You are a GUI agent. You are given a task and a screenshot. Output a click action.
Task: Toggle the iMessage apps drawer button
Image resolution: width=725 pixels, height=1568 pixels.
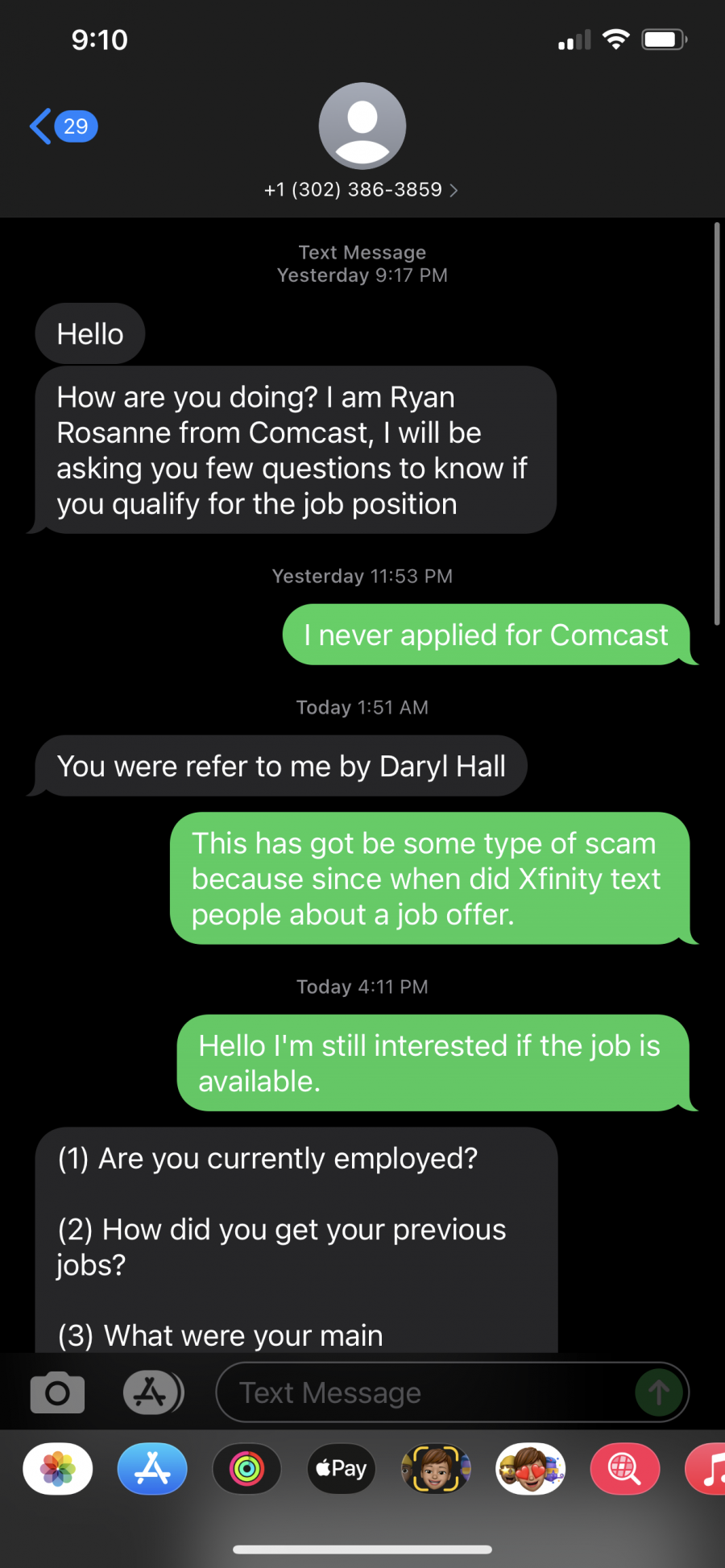pos(153,1392)
